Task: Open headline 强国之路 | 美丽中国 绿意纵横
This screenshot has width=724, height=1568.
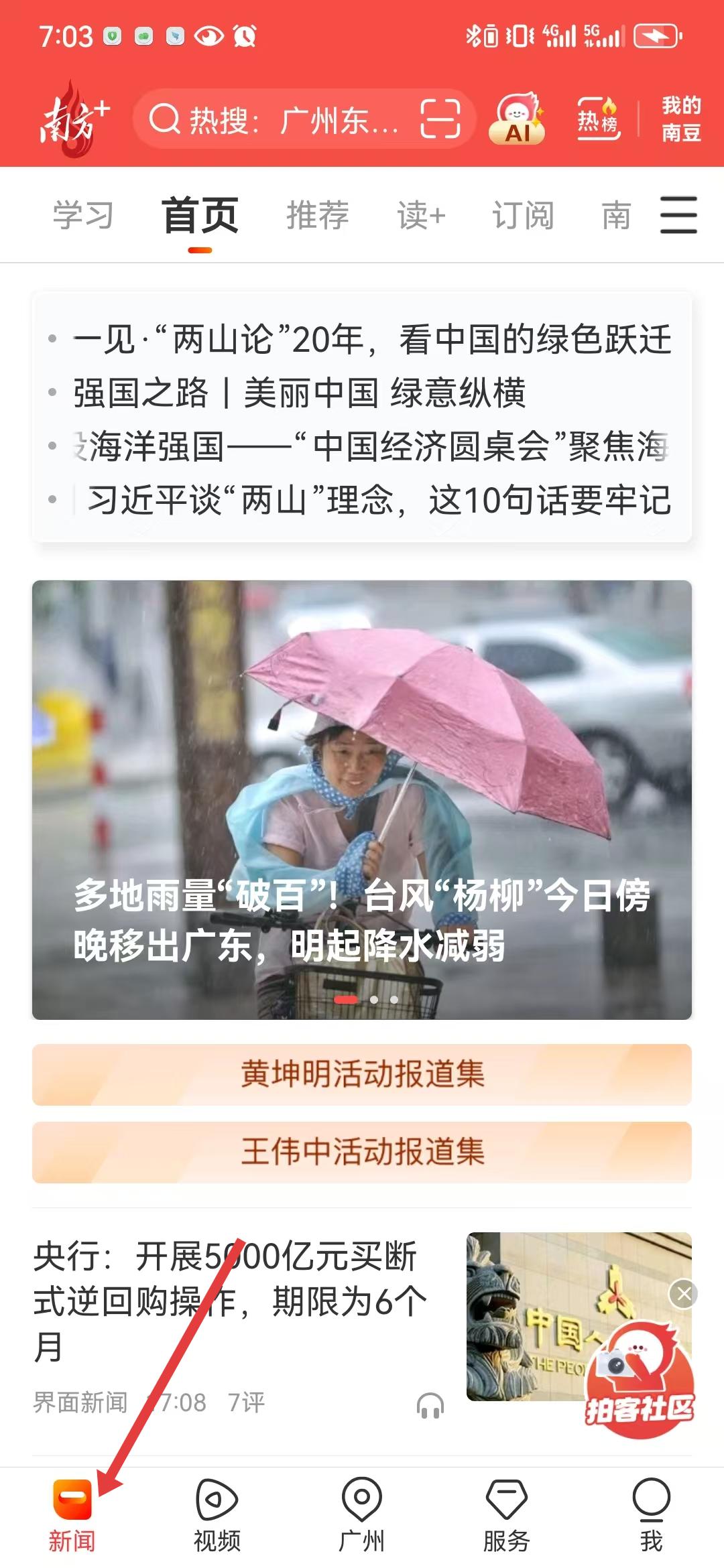Action: click(299, 393)
